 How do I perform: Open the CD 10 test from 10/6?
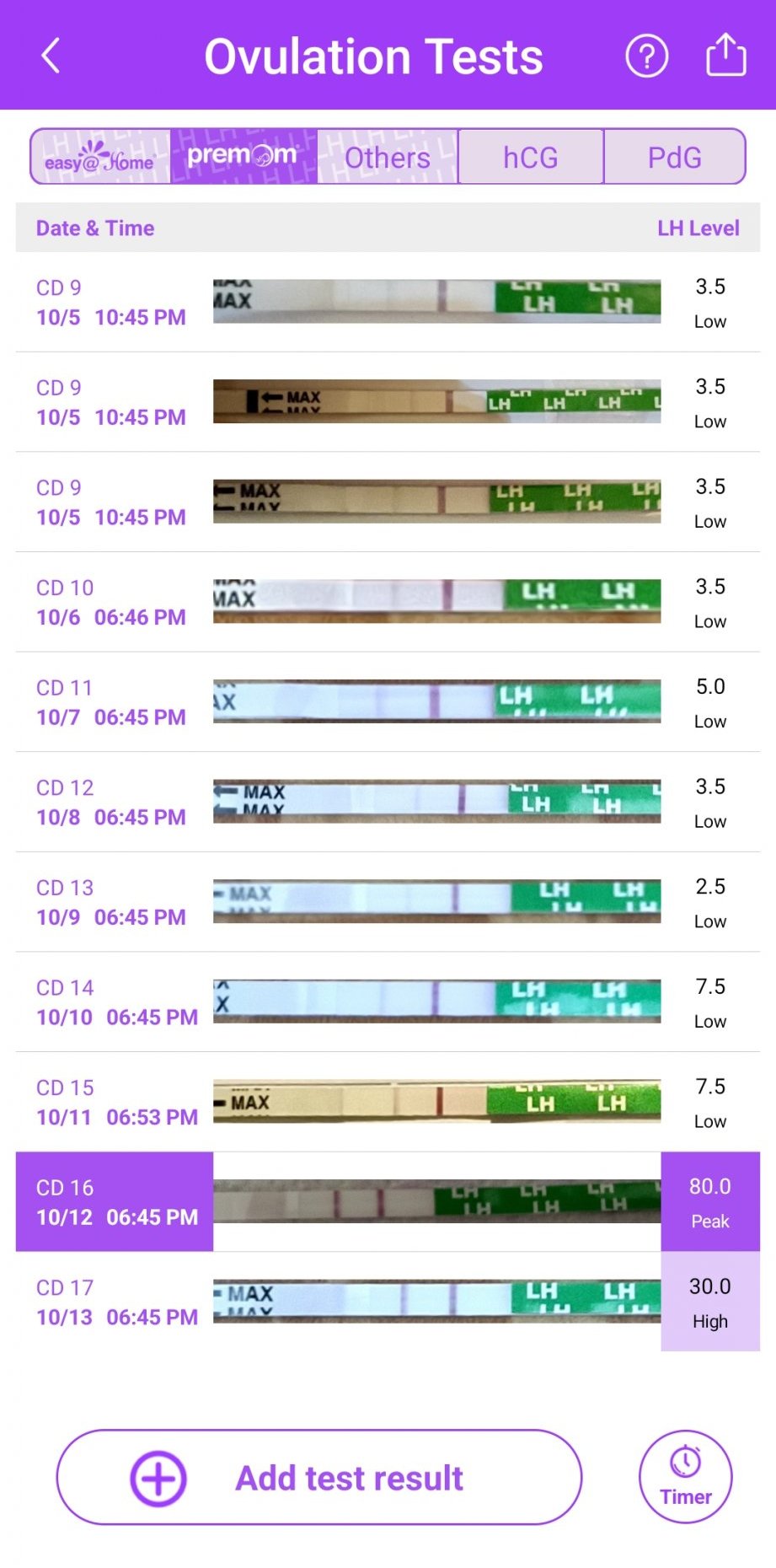point(388,602)
